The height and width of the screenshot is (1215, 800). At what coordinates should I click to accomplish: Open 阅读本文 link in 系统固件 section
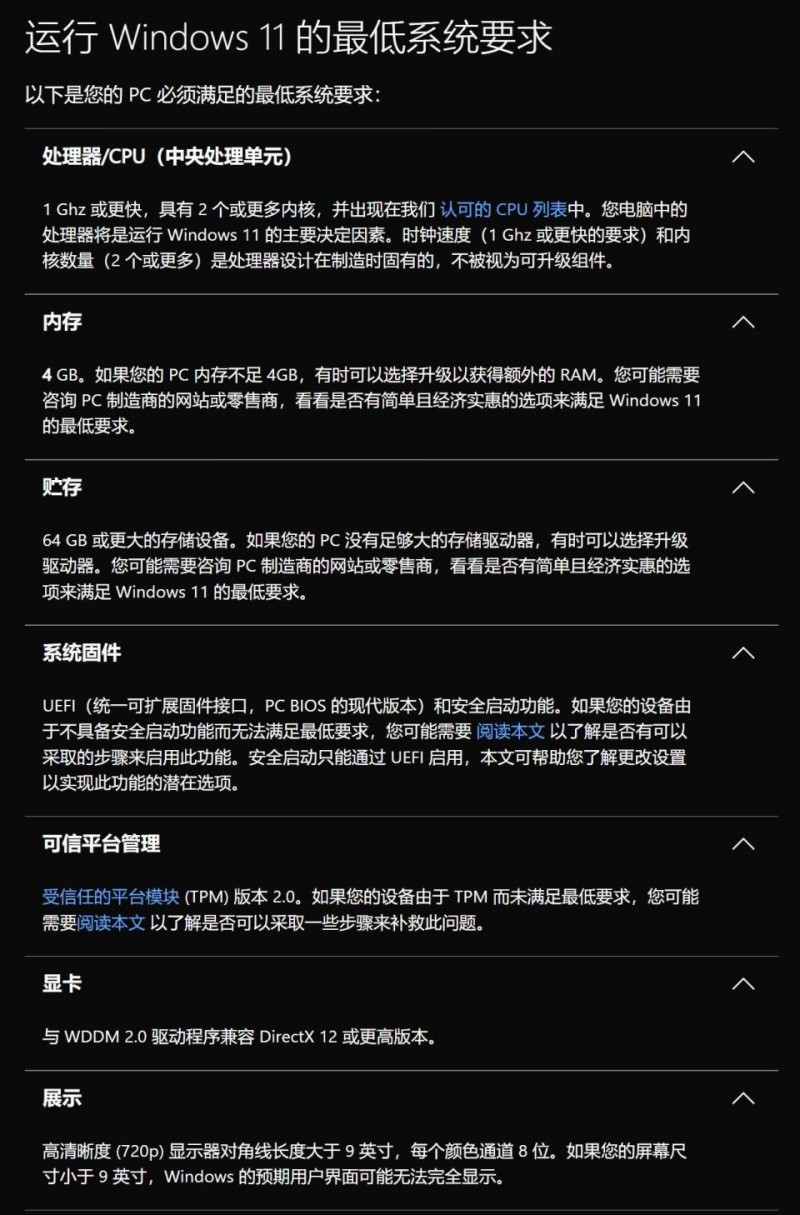pyautogui.click(x=510, y=732)
